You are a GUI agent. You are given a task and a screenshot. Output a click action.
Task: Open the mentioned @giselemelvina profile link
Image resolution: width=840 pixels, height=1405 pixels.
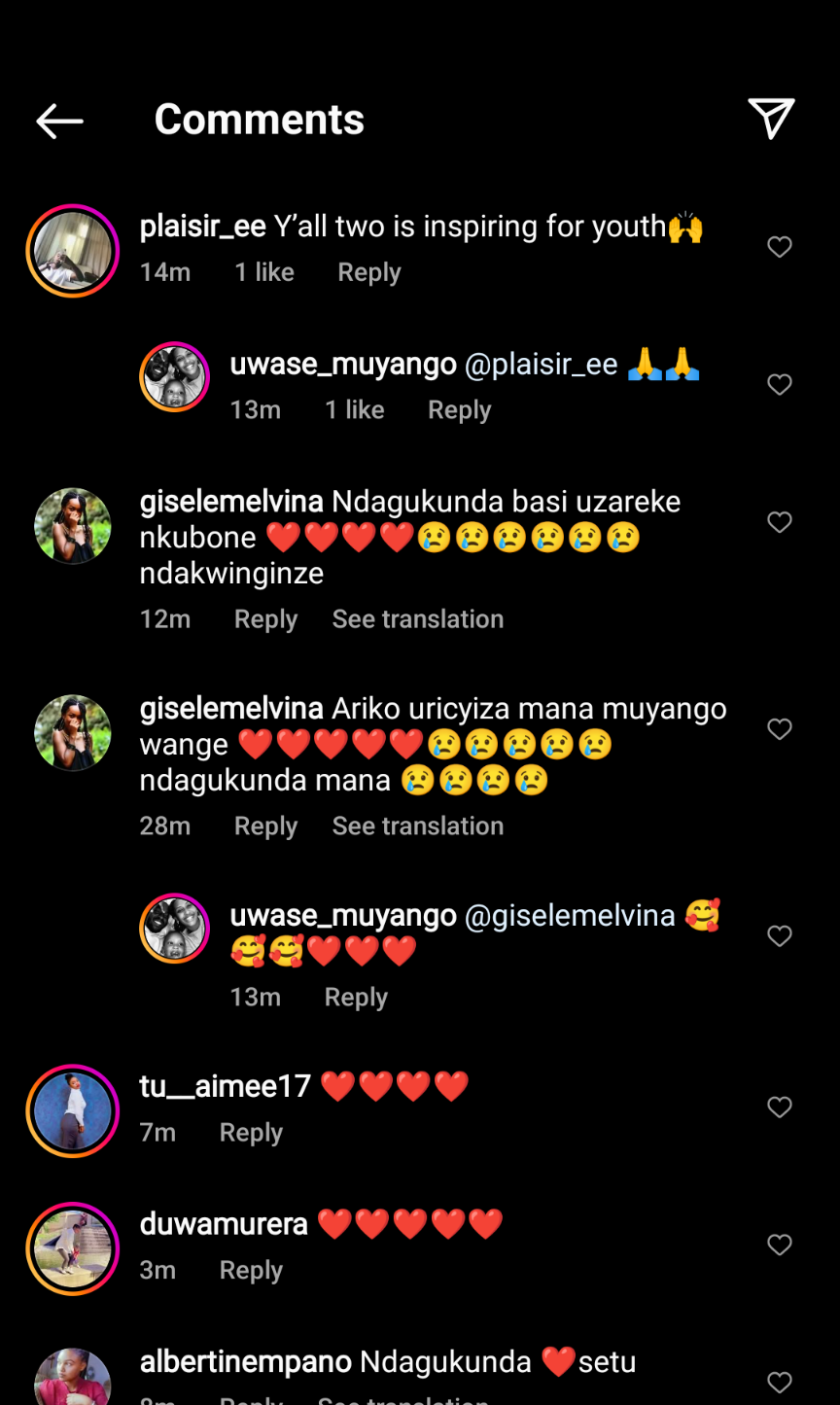[x=570, y=915]
